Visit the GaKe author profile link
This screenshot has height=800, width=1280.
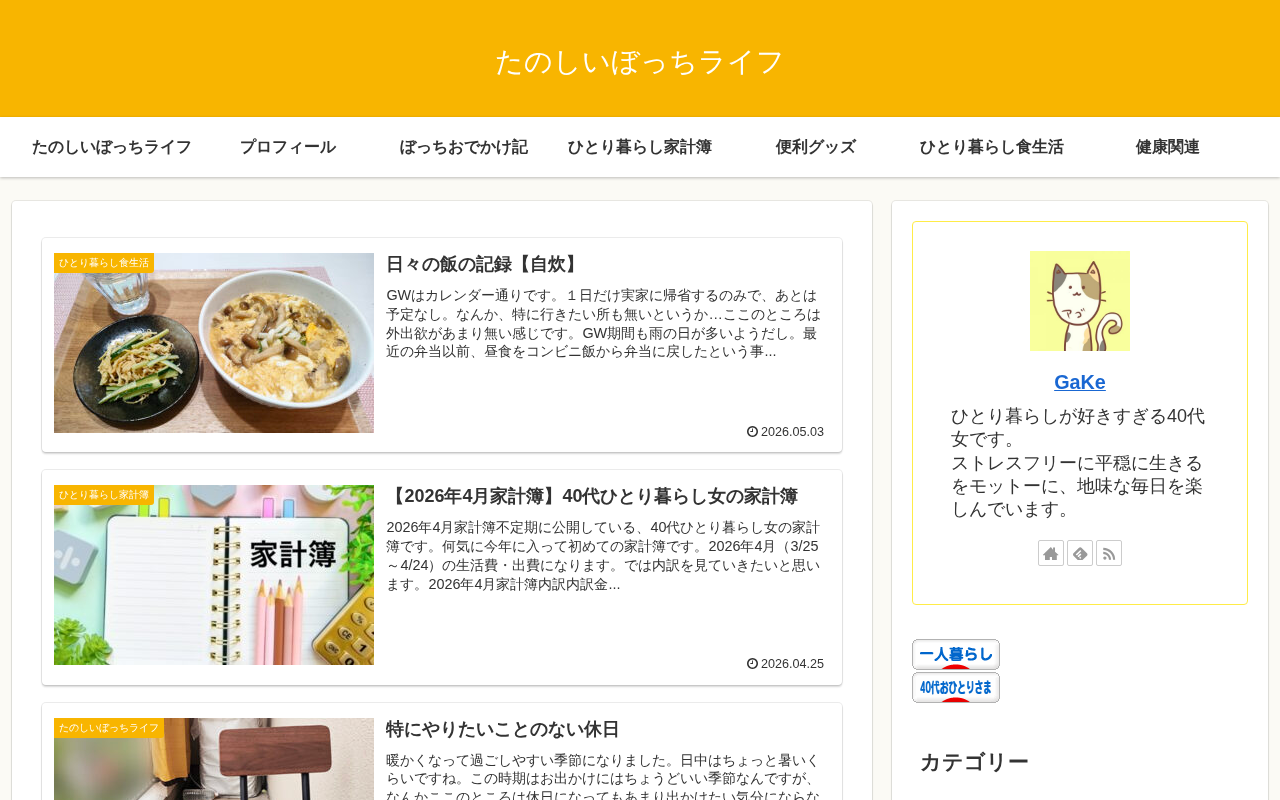coord(1080,382)
